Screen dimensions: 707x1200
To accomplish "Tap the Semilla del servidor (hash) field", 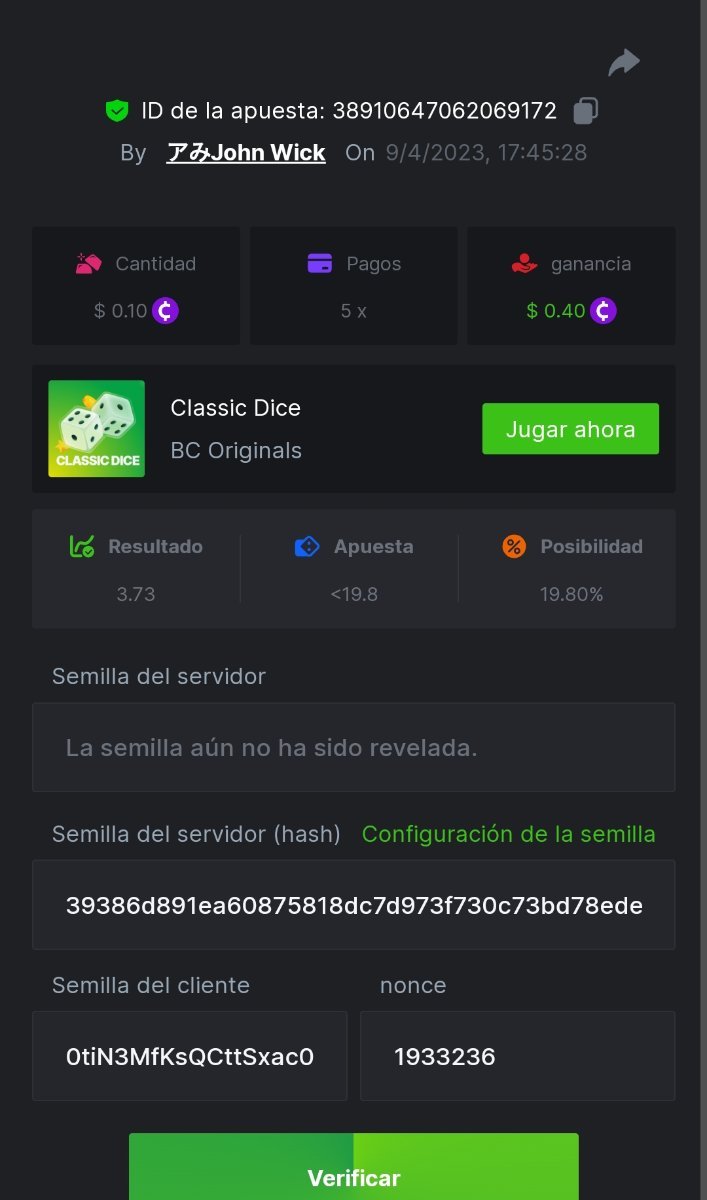I will click(x=353, y=905).
